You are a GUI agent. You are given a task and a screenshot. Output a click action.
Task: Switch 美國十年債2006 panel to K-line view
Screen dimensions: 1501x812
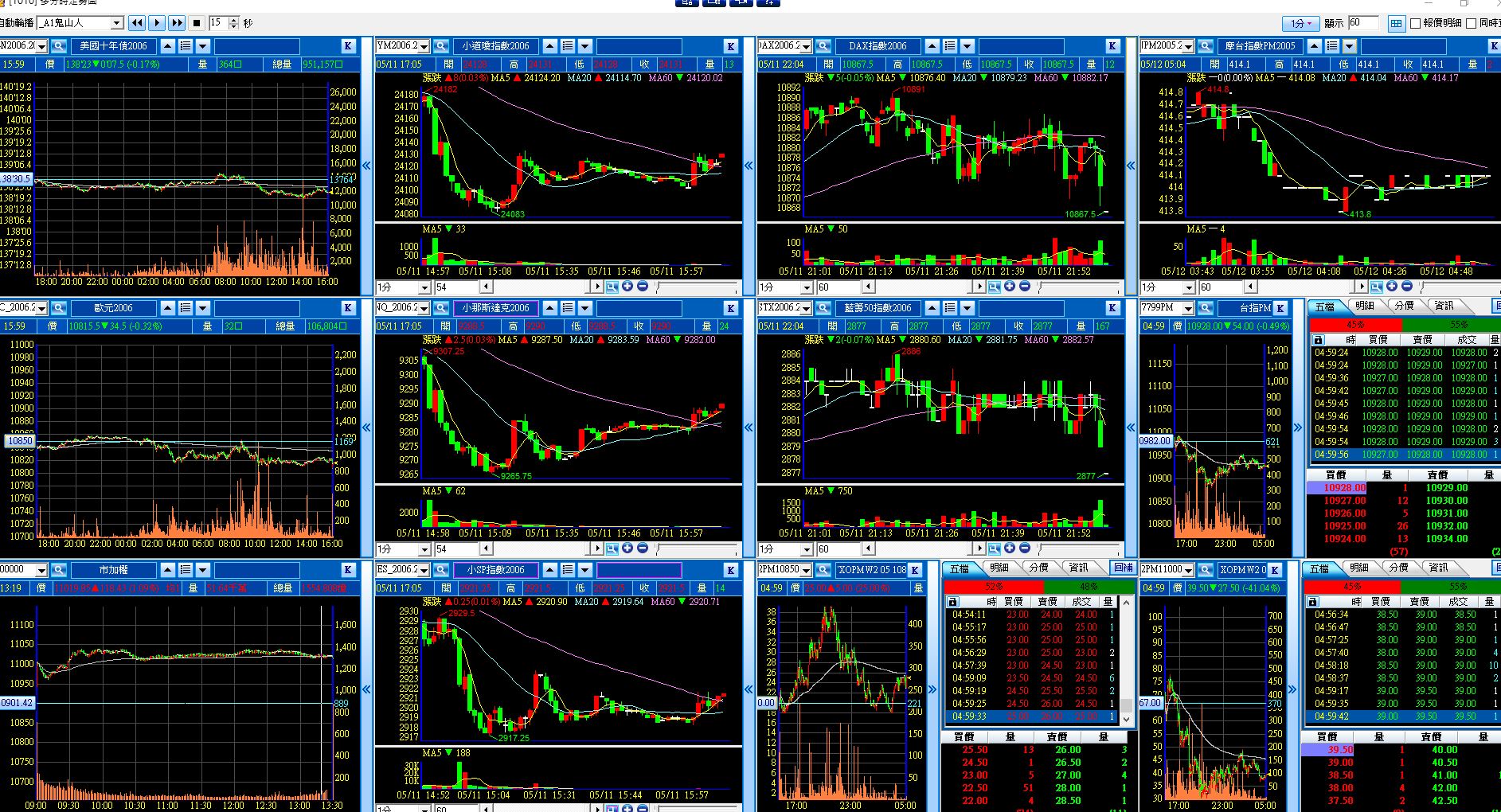348,46
